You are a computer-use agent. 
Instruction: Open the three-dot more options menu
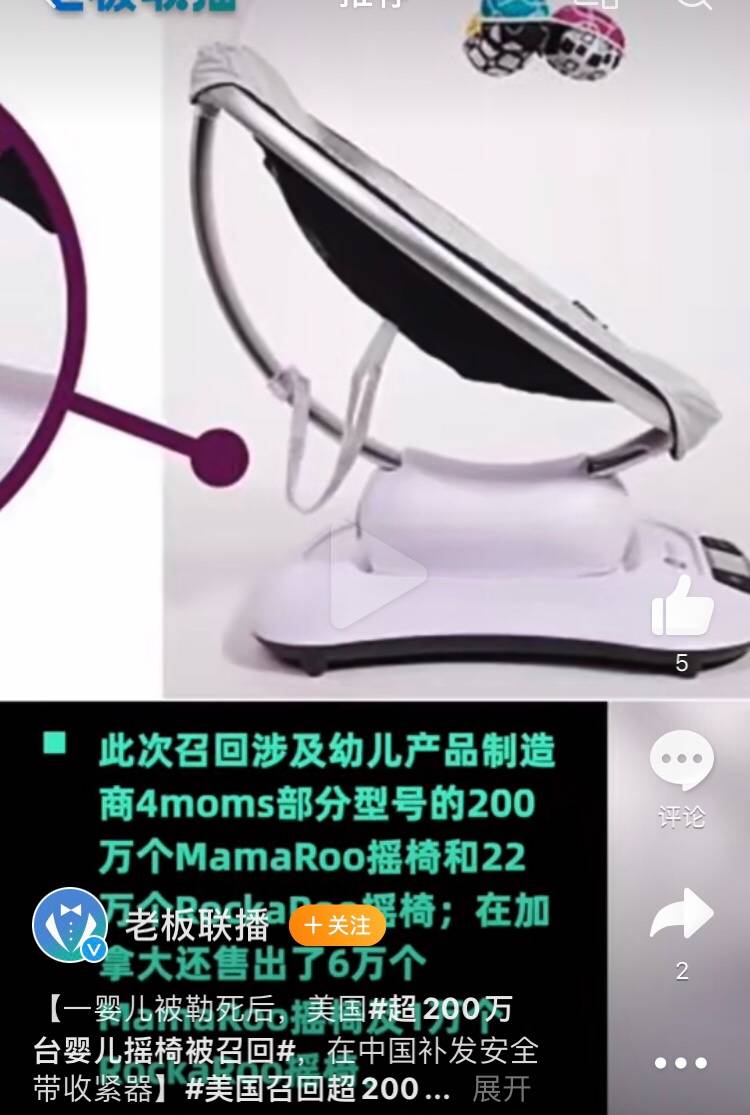(x=682, y=1061)
